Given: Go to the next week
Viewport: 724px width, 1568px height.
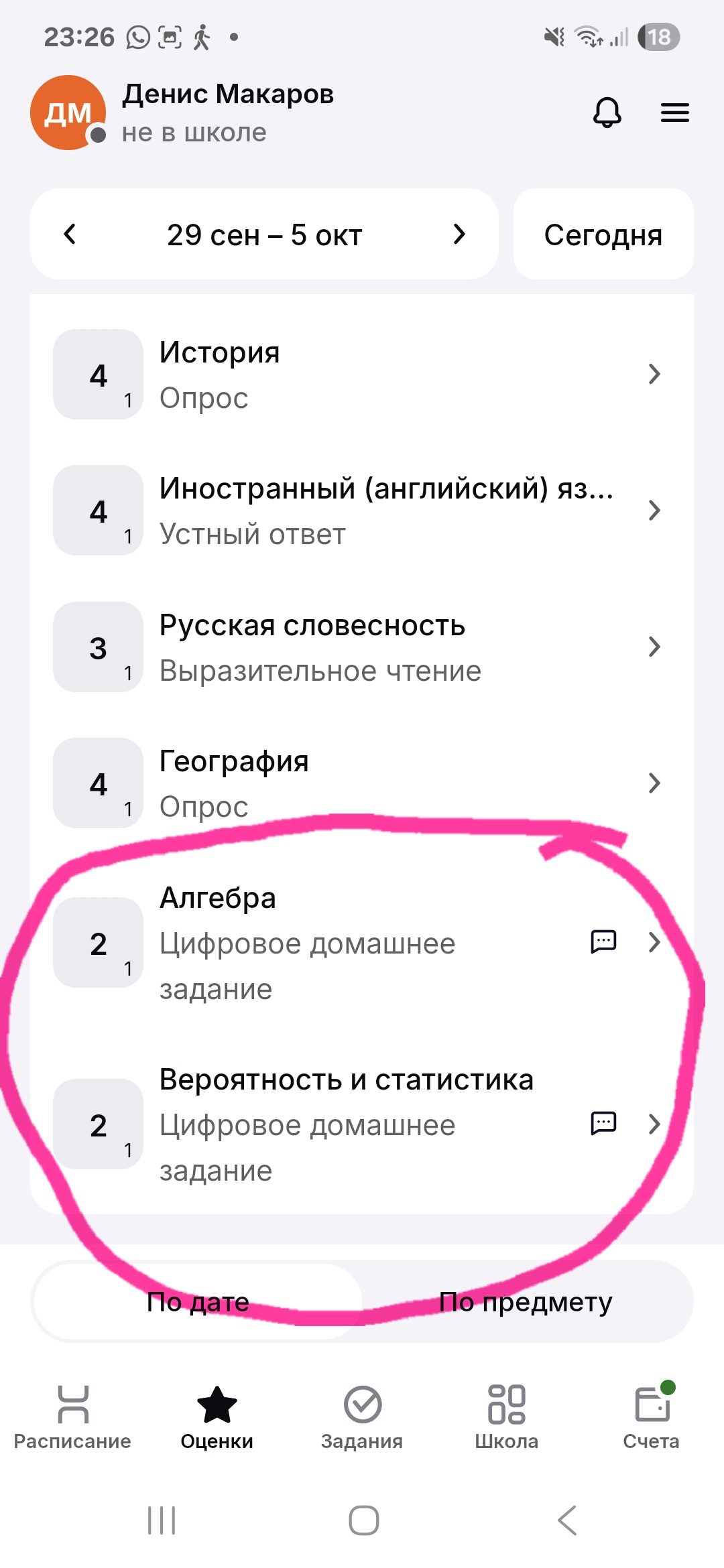Looking at the screenshot, I should coord(459,234).
